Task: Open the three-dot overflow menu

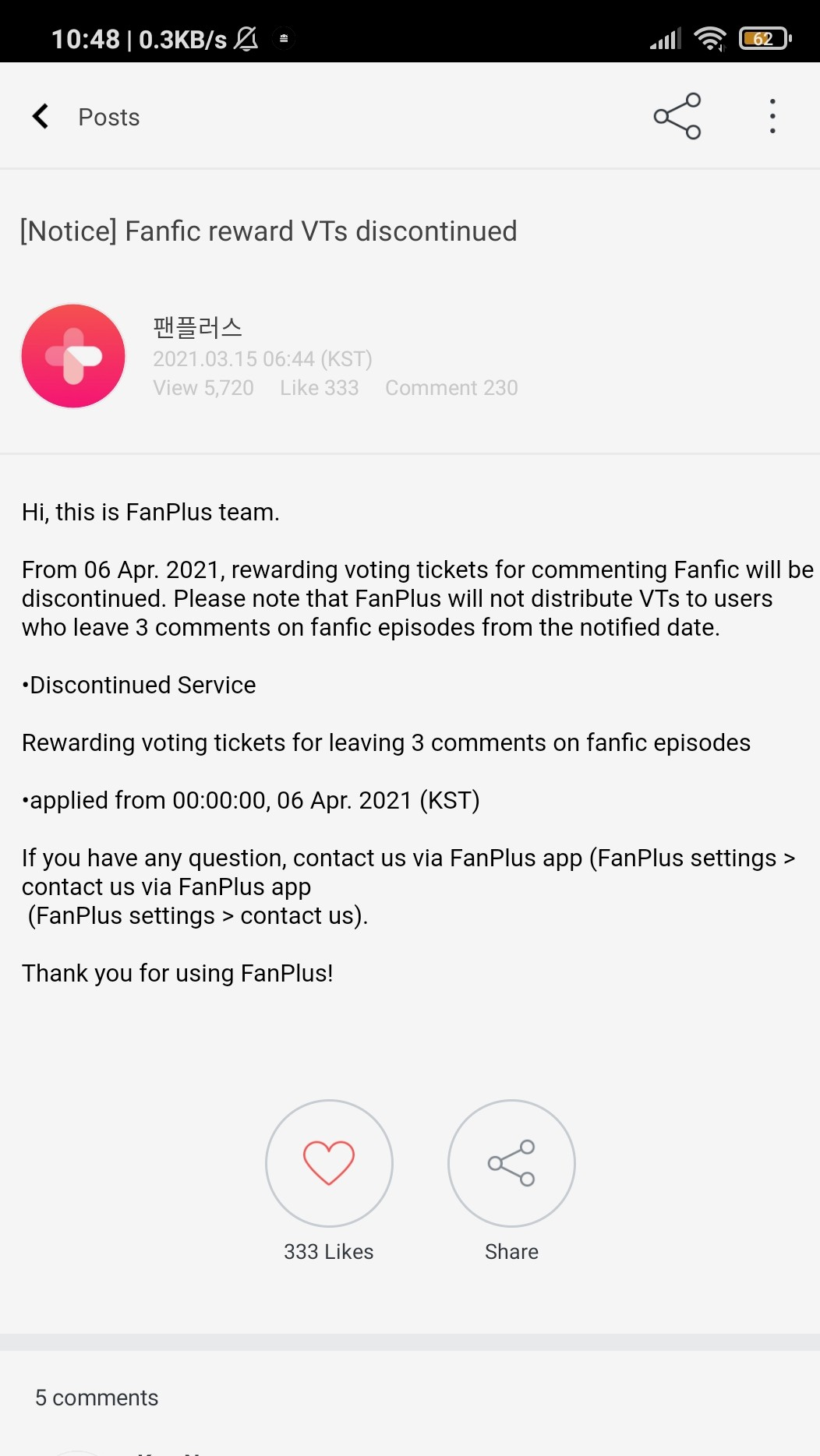Action: click(772, 117)
